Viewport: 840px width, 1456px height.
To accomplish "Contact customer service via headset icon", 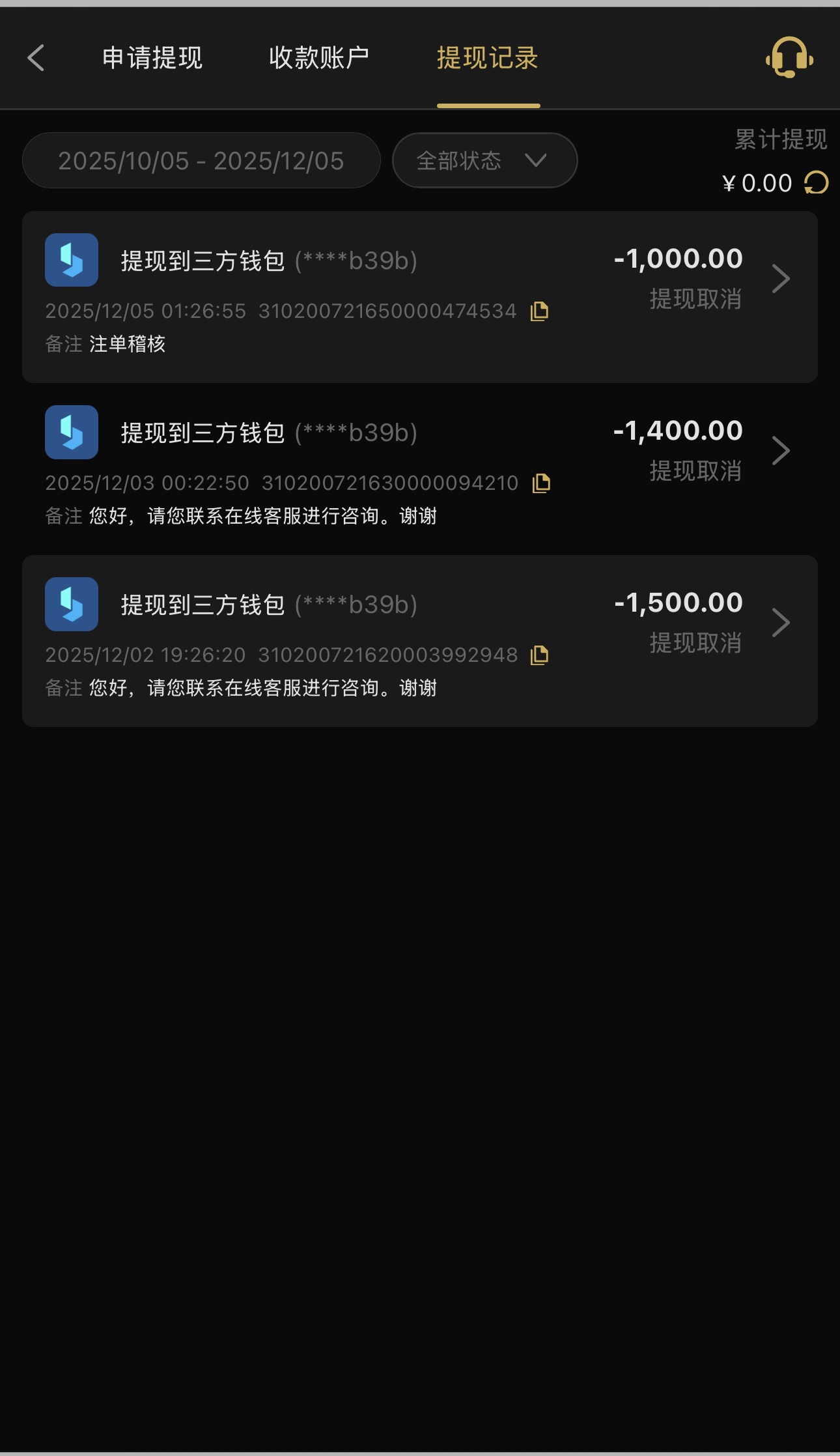I will [x=789, y=58].
